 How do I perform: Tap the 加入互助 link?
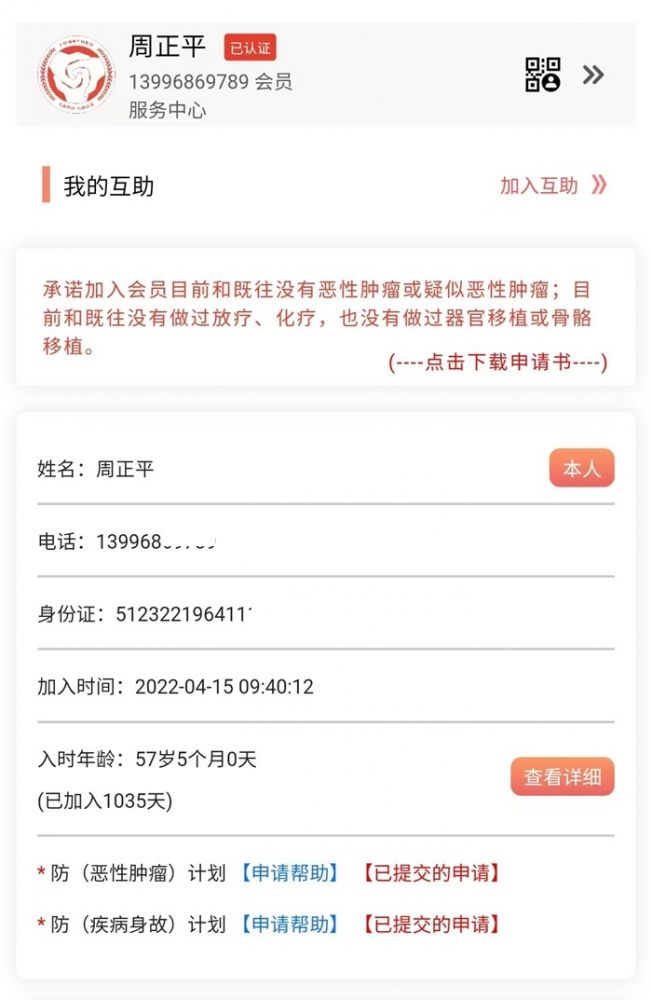coord(553,186)
